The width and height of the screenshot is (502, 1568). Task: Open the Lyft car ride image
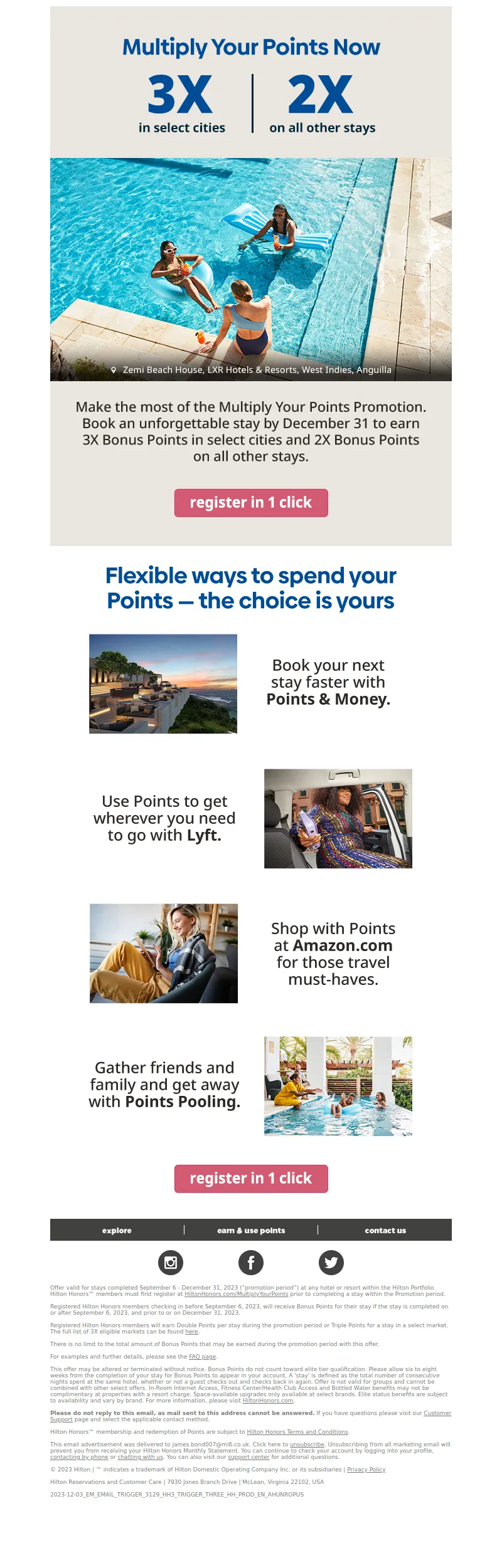tap(338, 819)
